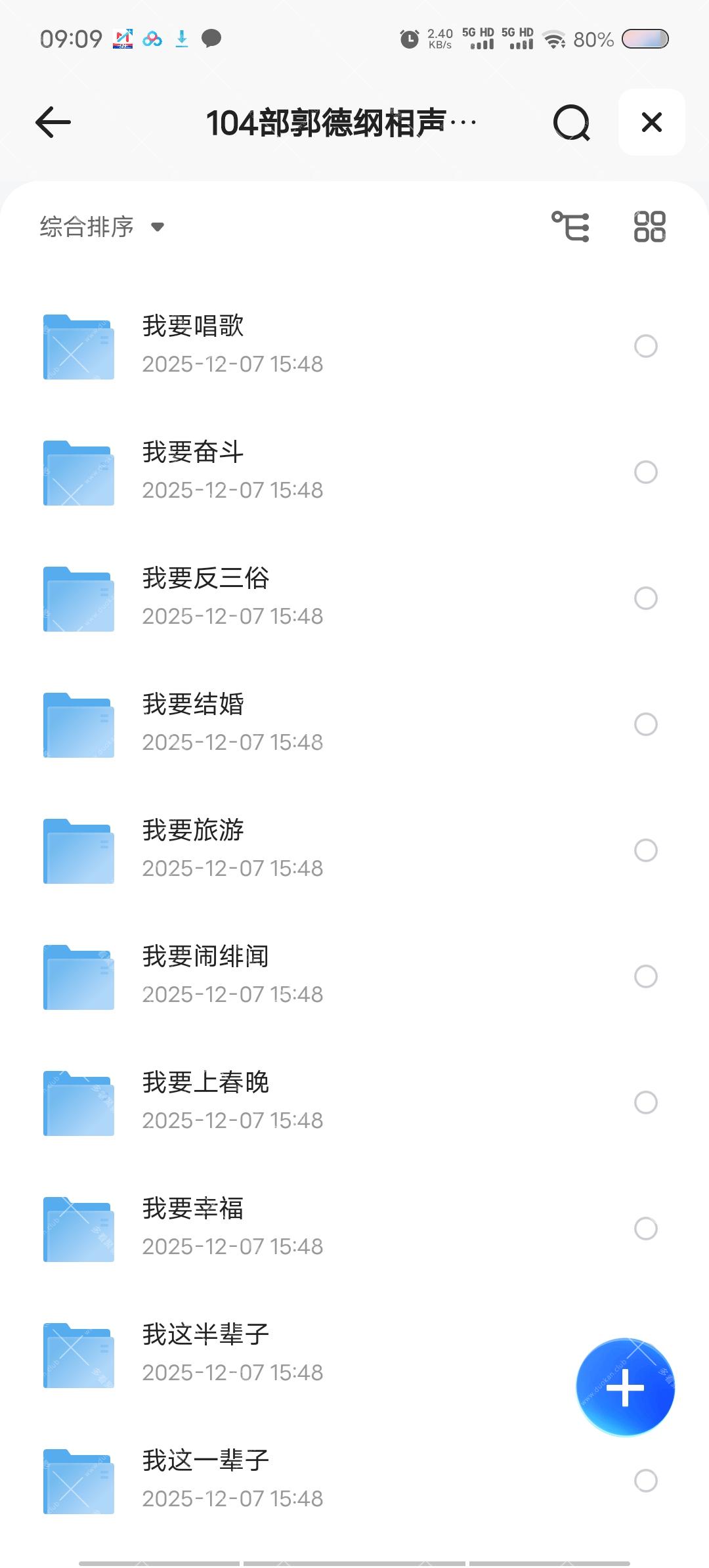
Task: Mark the 我要幸福 folder as selected
Action: [646, 1229]
